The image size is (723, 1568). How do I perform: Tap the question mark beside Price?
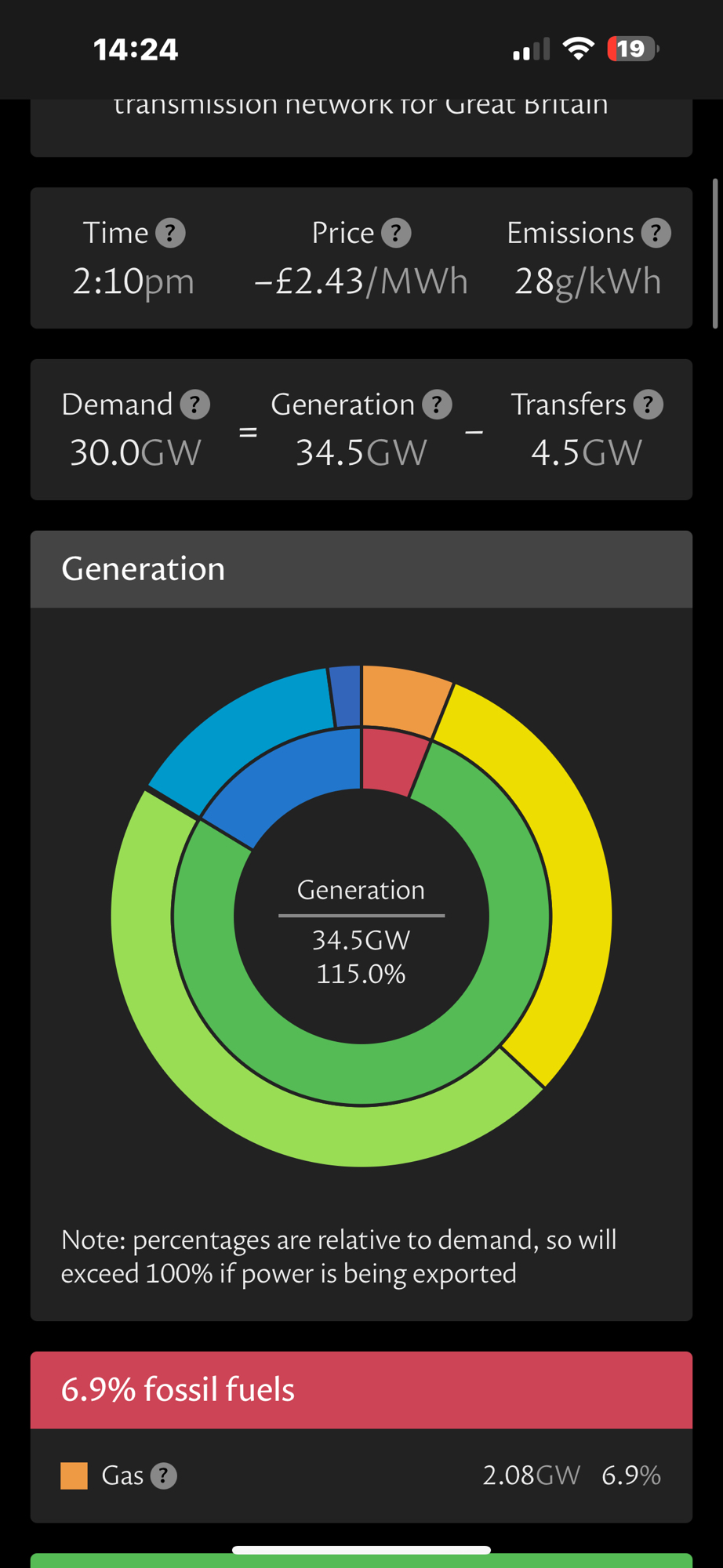[x=396, y=233]
